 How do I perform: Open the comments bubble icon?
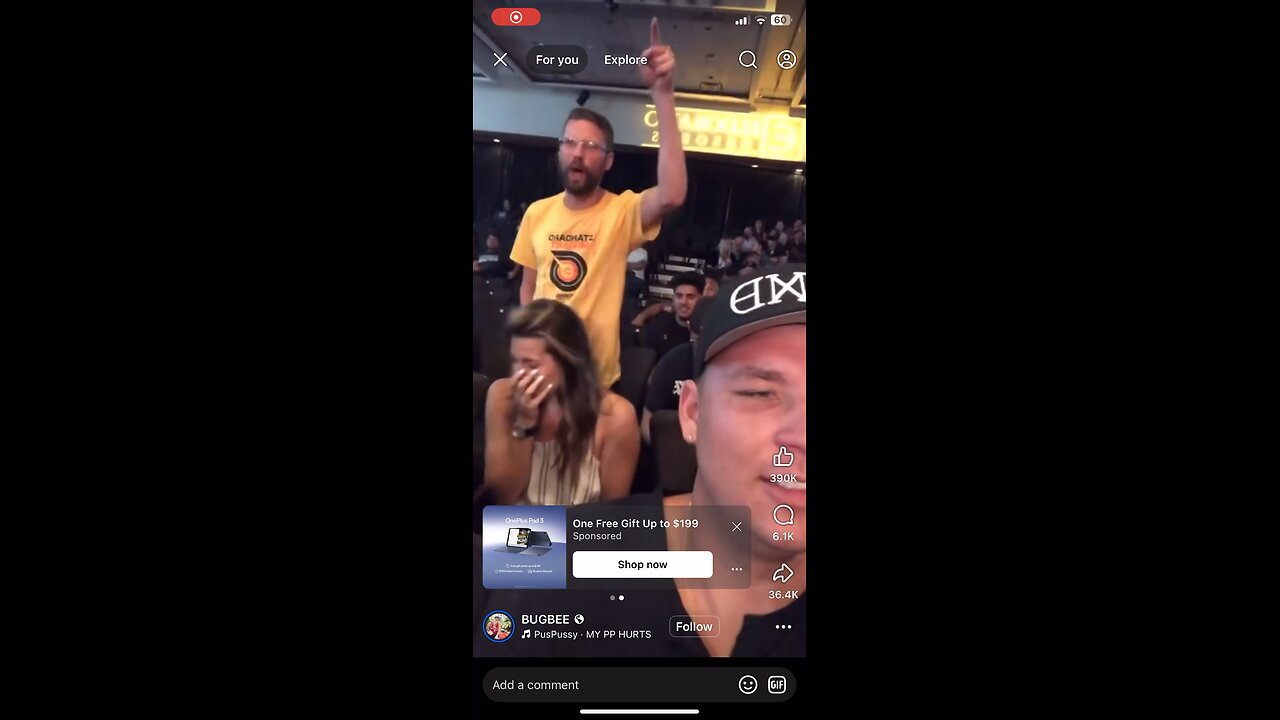click(783, 516)
